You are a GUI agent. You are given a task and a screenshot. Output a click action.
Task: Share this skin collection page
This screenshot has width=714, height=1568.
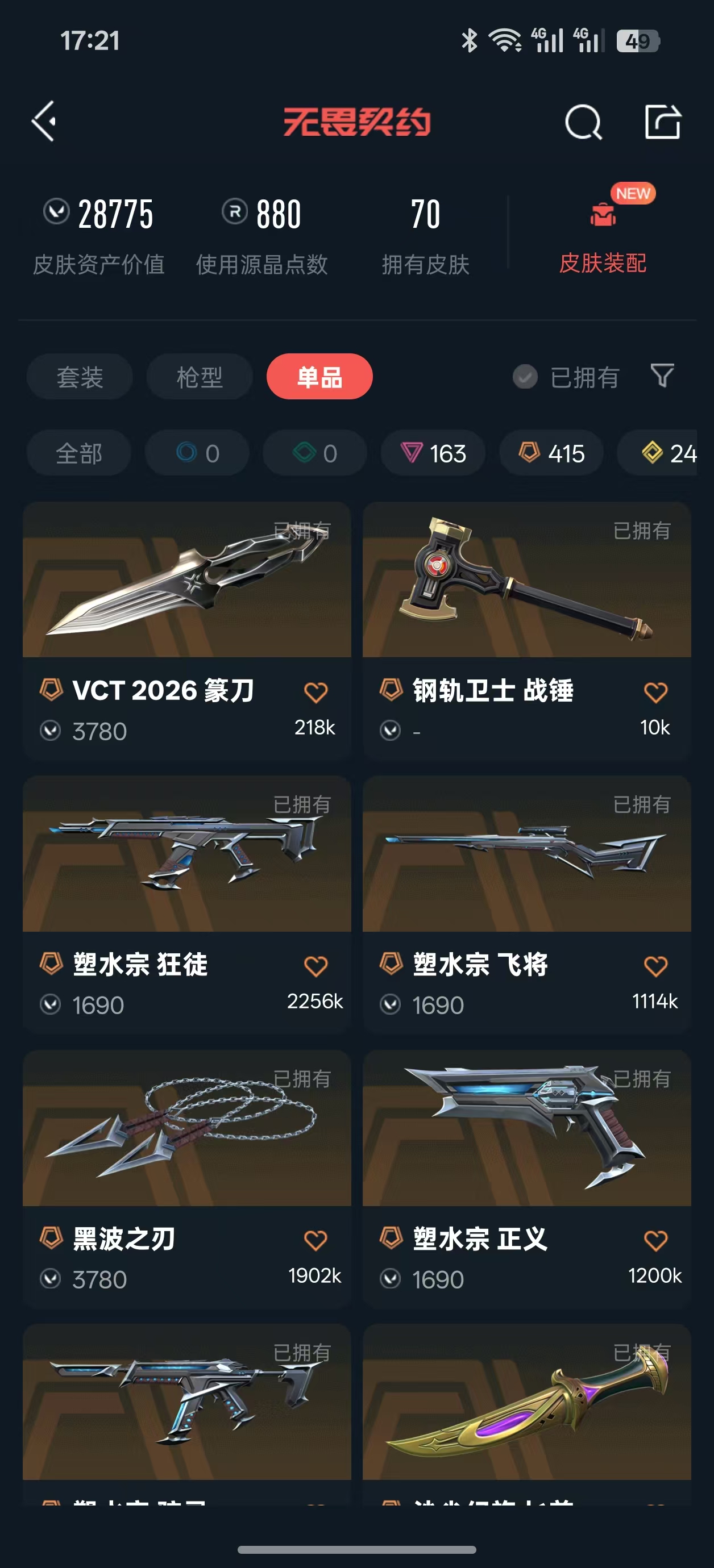(x=662, y=122)
